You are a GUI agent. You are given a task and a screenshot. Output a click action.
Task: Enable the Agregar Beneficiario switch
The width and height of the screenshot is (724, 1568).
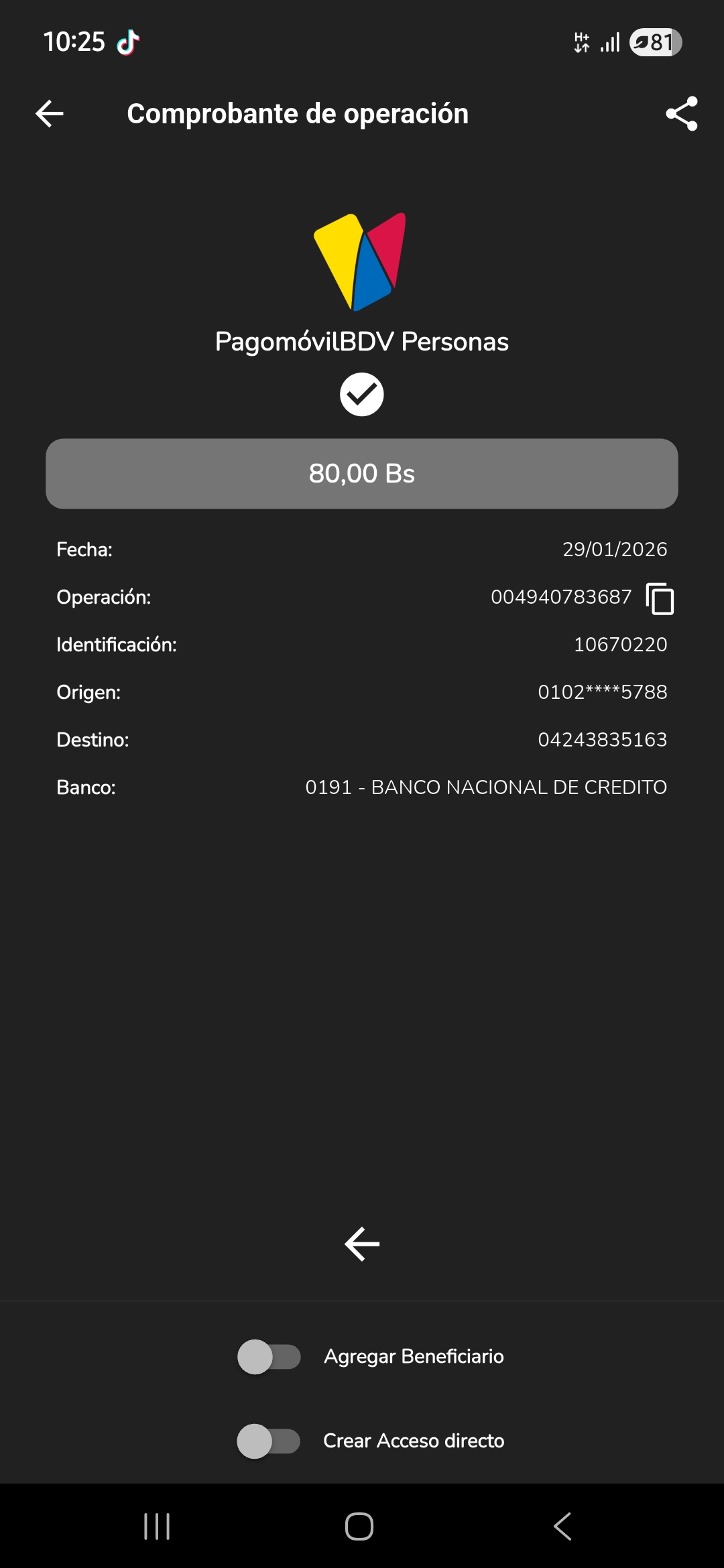[x=269, y=1357]
